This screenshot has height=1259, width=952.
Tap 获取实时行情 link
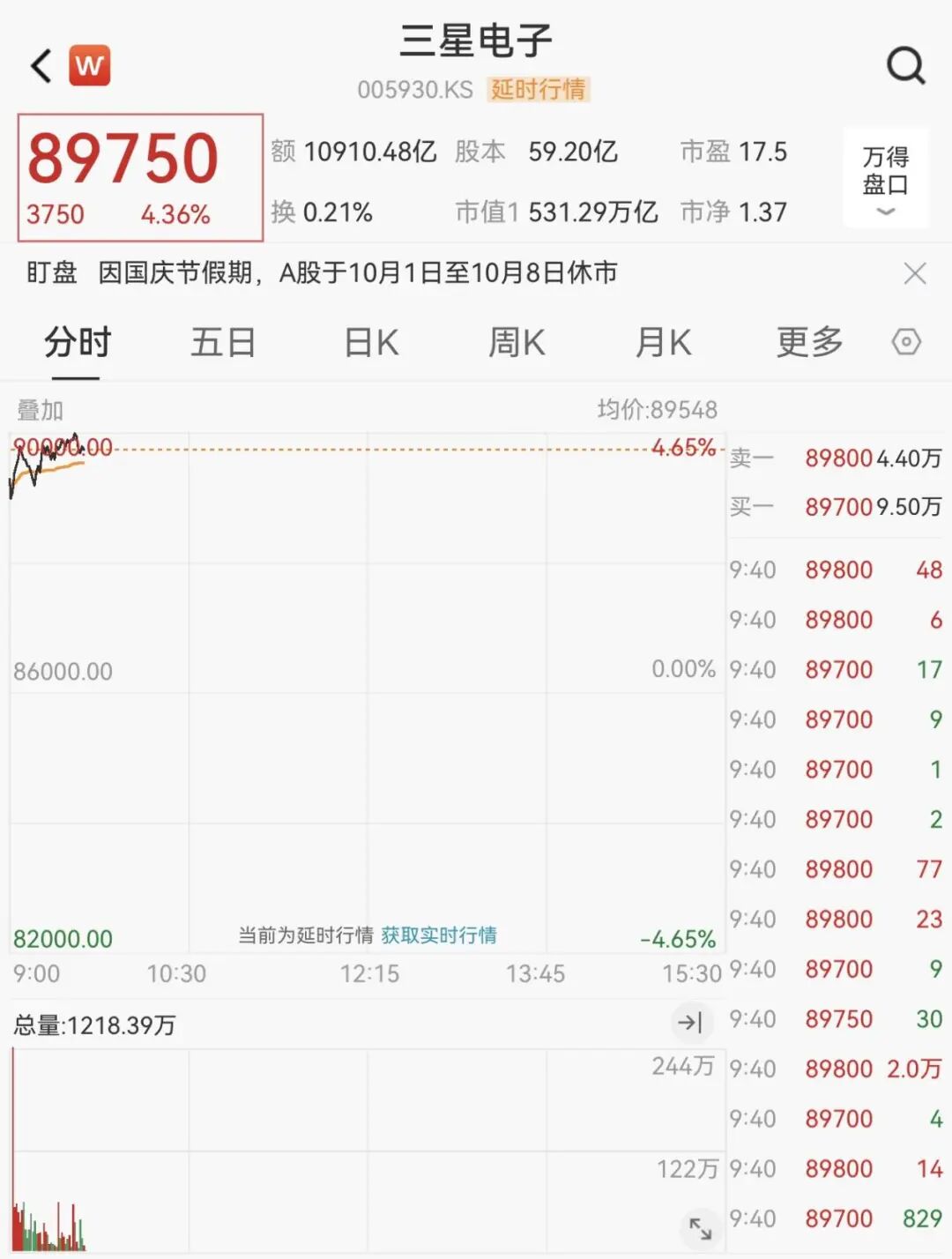[439, 935]
